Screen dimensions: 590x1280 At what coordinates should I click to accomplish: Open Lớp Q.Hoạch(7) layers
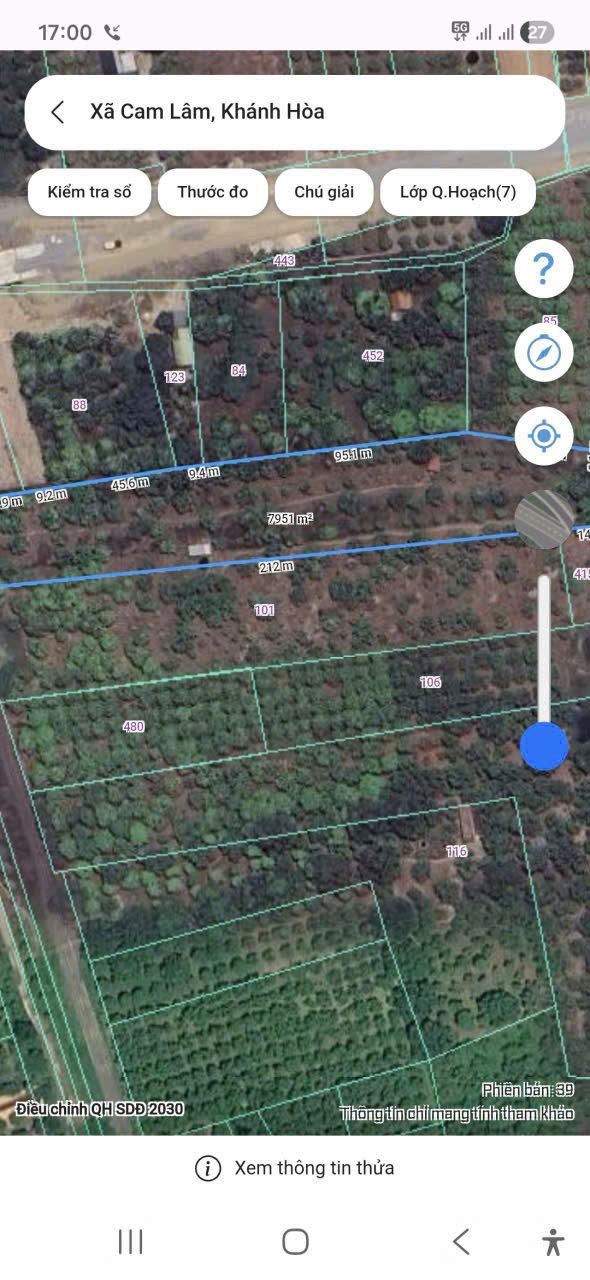[458, 192]
